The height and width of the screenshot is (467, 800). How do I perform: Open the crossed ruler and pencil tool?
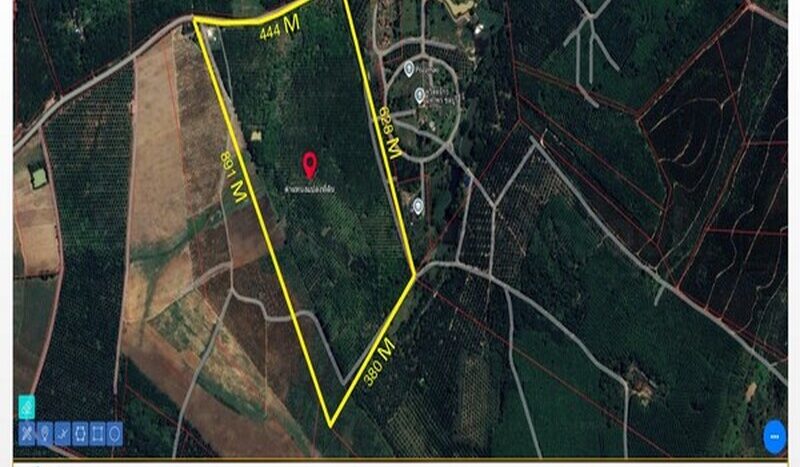pos(27,434)
